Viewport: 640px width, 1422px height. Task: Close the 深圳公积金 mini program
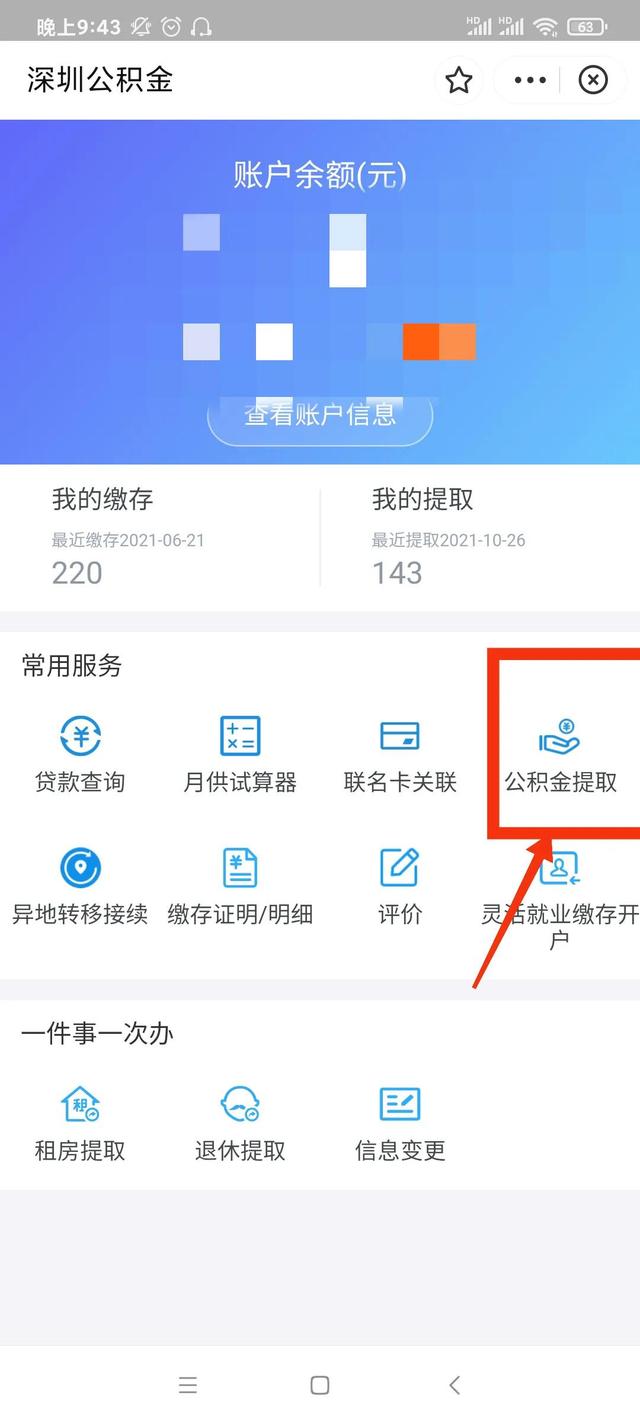593,80
